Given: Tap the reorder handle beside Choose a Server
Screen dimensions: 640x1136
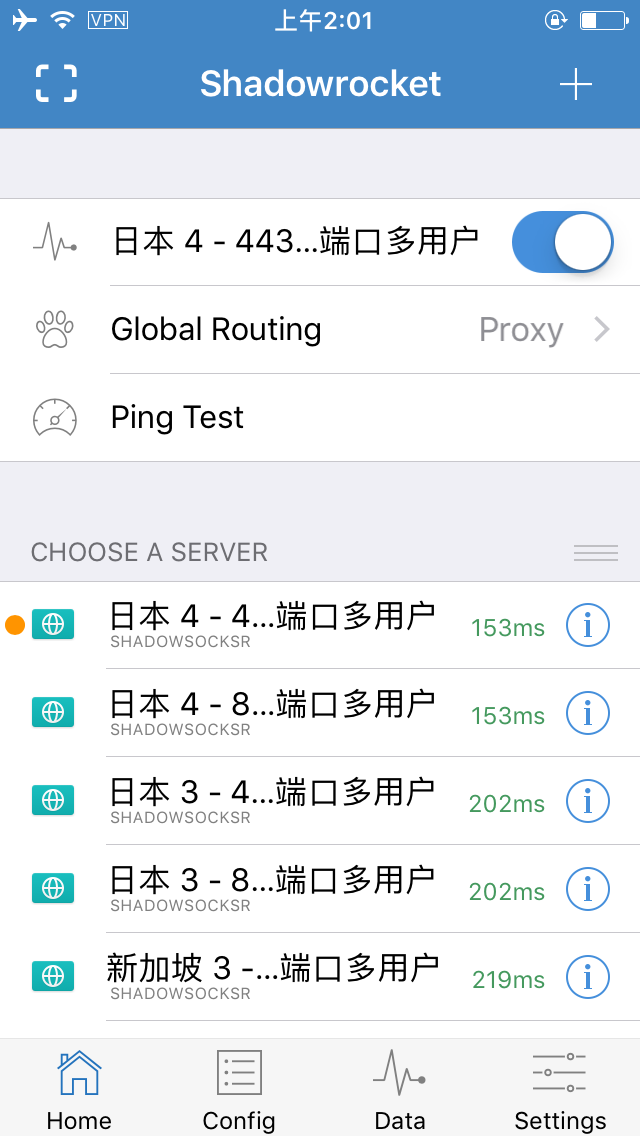Looking at the screenshot, I should coord(595,553).
